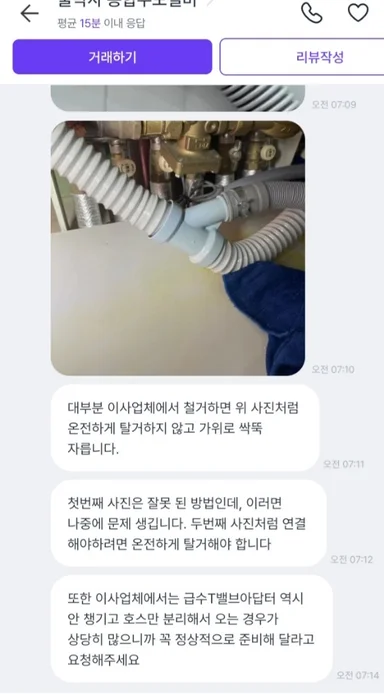Screen dimensions: 384x694
Task: Open the partially visible photo from 07:09
Action: coord(178,98)
